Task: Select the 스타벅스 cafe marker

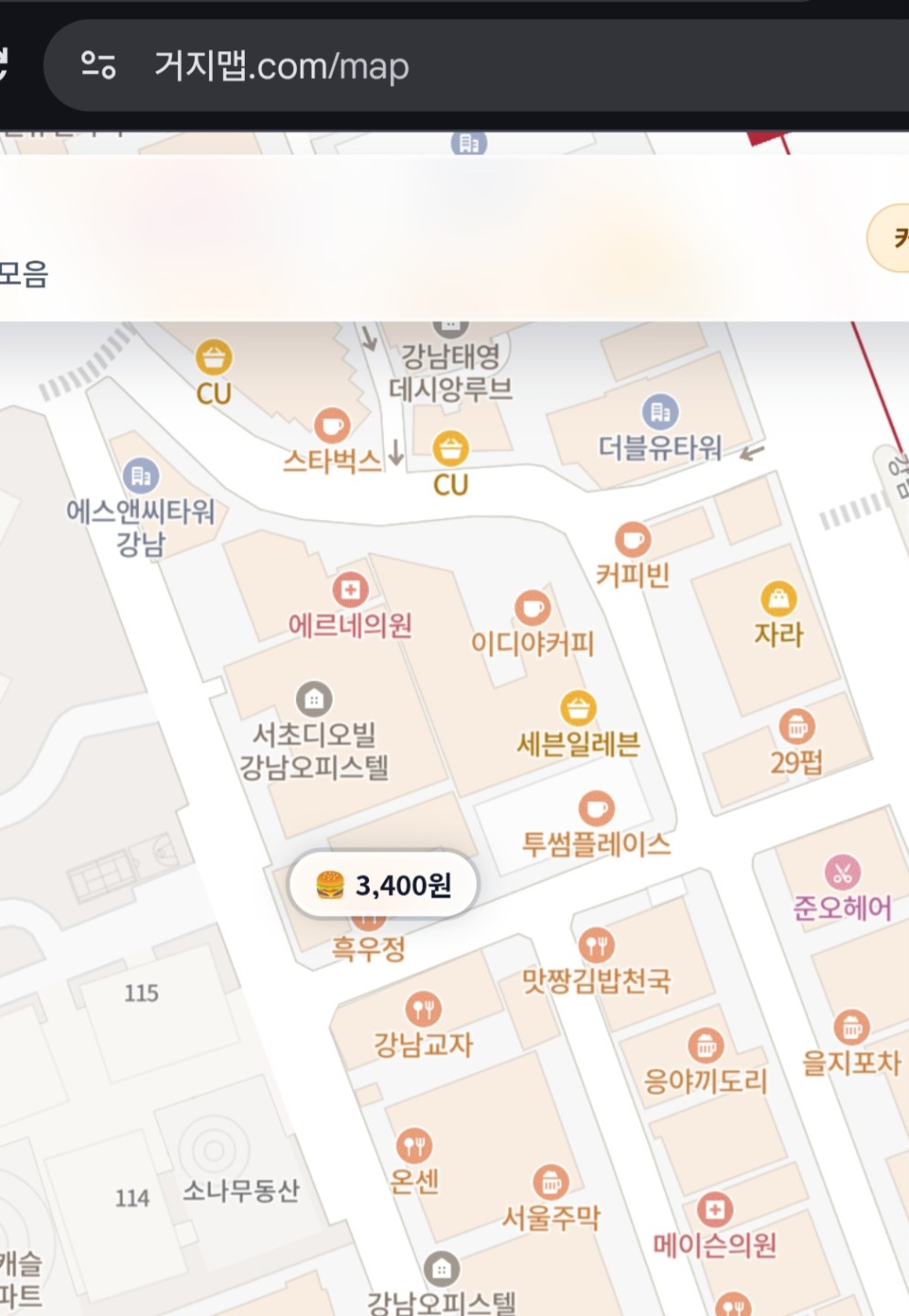Action: [x=332, y=426]
